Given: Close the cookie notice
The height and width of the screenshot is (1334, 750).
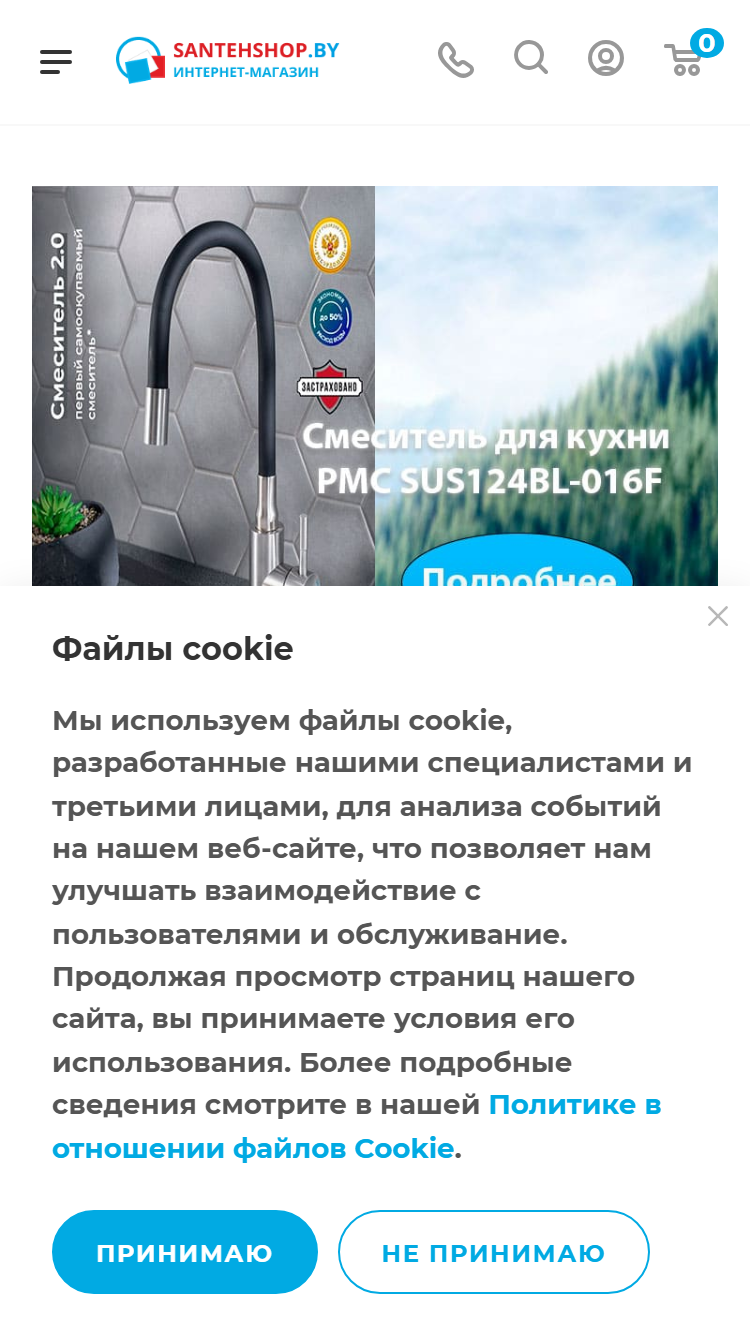Looking at the screenshot, I should pyautogui.click(x=717, y=616).
